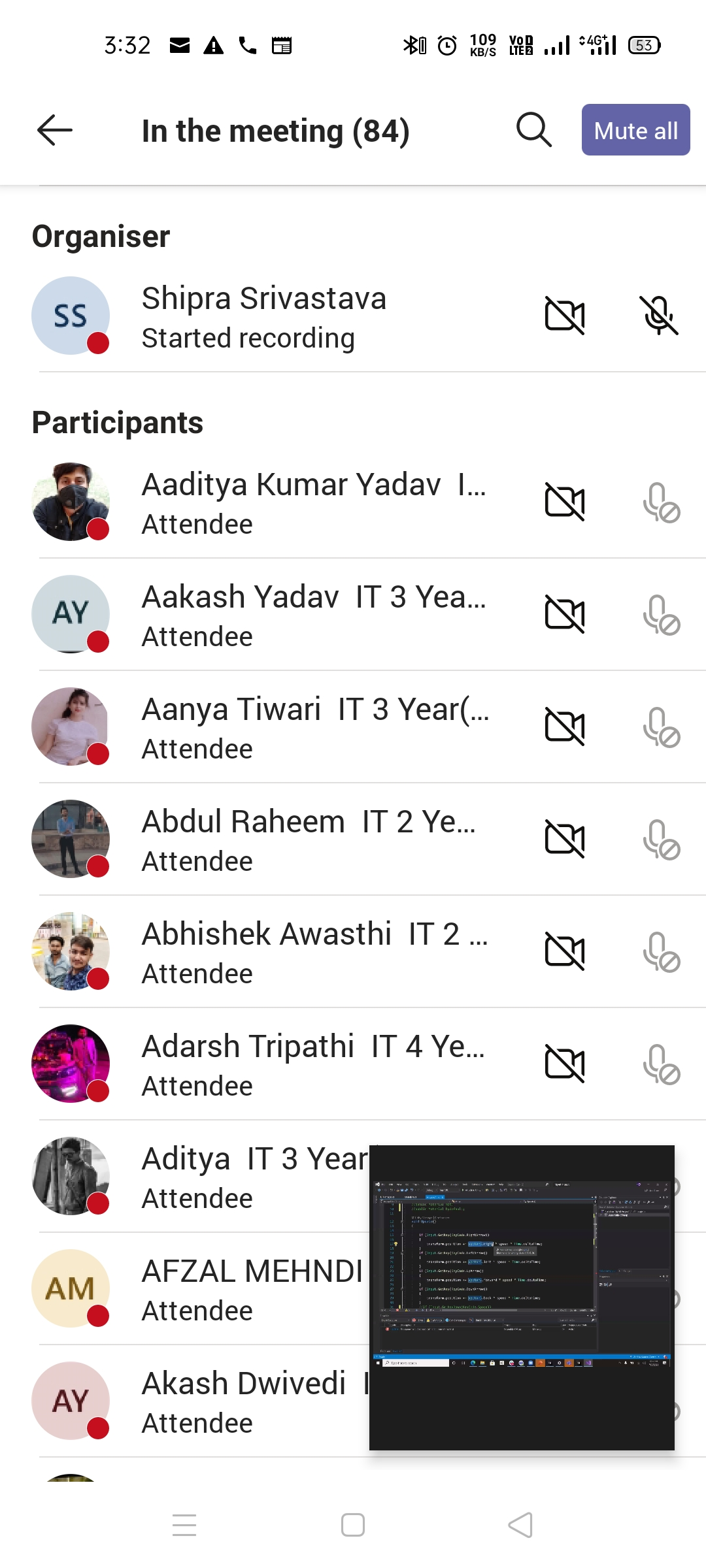Open the recent apps menu
This screenshot has height=1568, width=706.
pyautogui.click(x=184, y=1526)
